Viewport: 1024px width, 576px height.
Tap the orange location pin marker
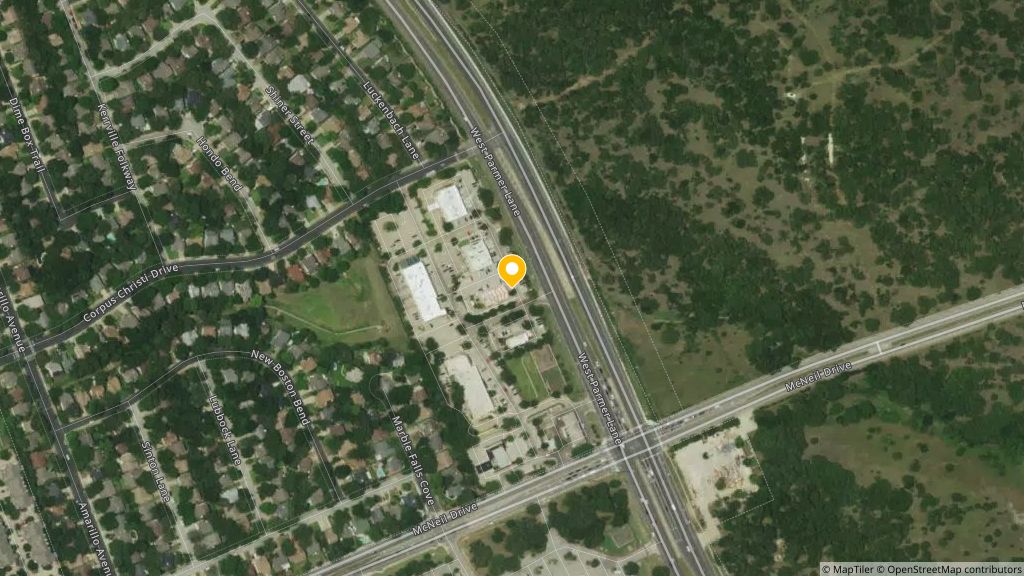coord(512,270)
